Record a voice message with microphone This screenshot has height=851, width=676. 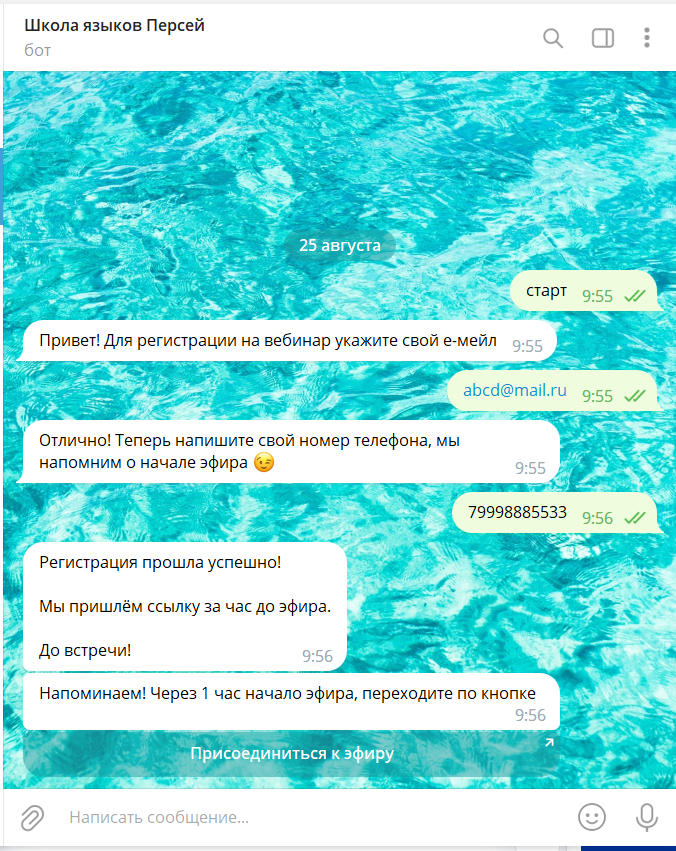(x=647, y=817)
